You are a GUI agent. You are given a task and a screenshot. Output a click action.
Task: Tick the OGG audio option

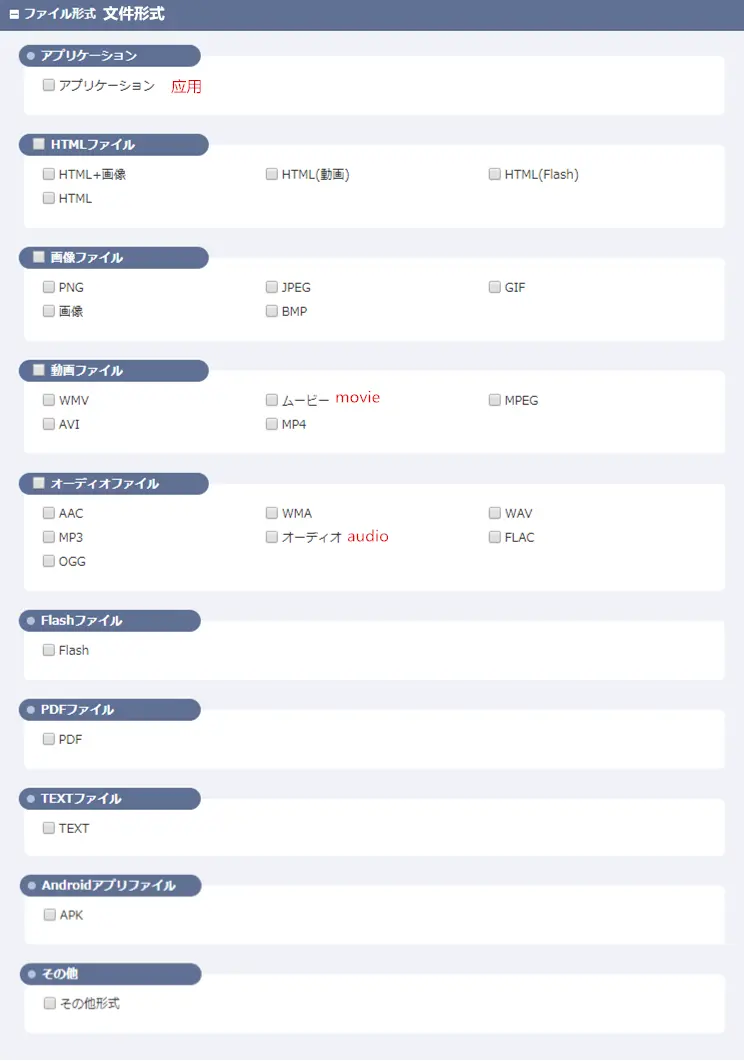click(49, 561)
